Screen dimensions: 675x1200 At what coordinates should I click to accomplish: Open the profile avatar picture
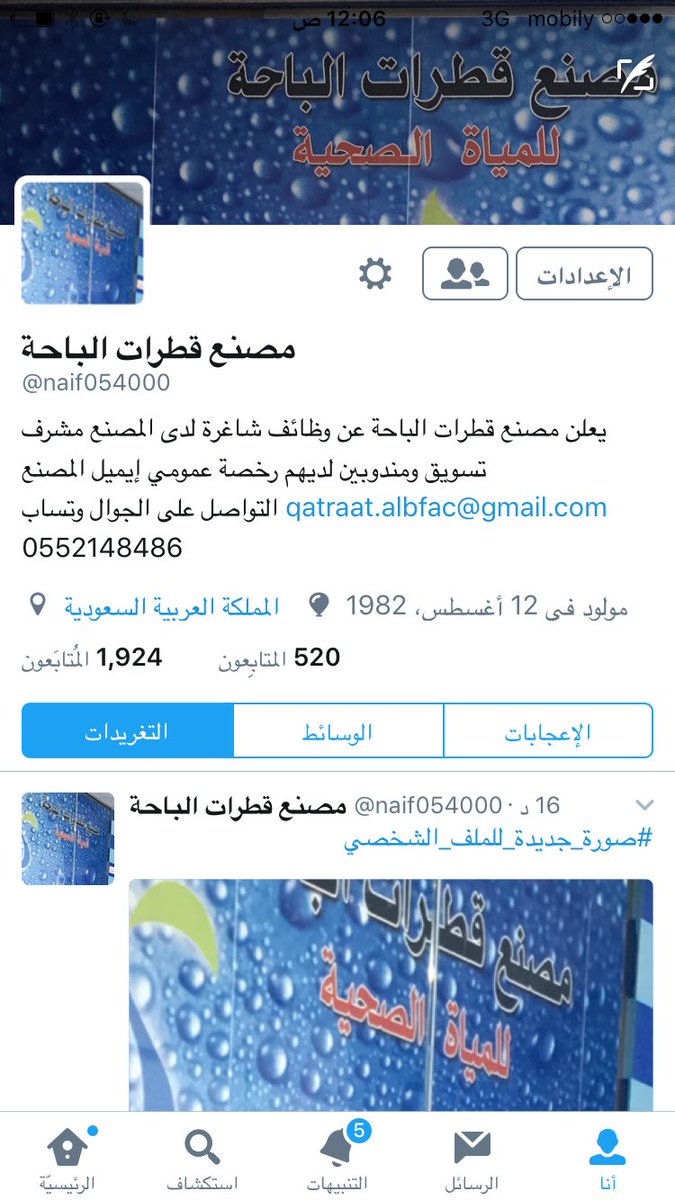click(x=83, y=243)
